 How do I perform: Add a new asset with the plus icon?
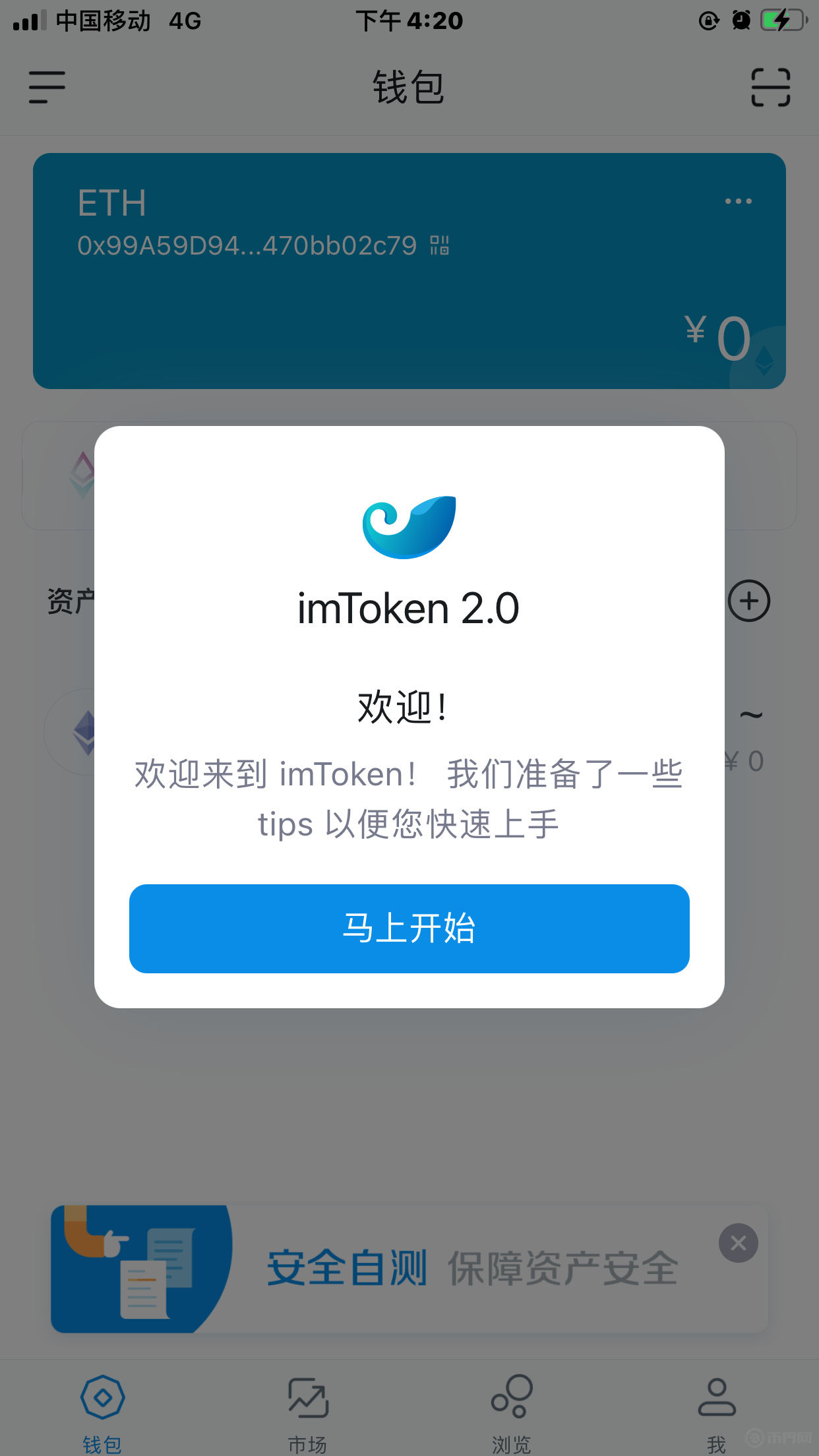tap(748, 601)
